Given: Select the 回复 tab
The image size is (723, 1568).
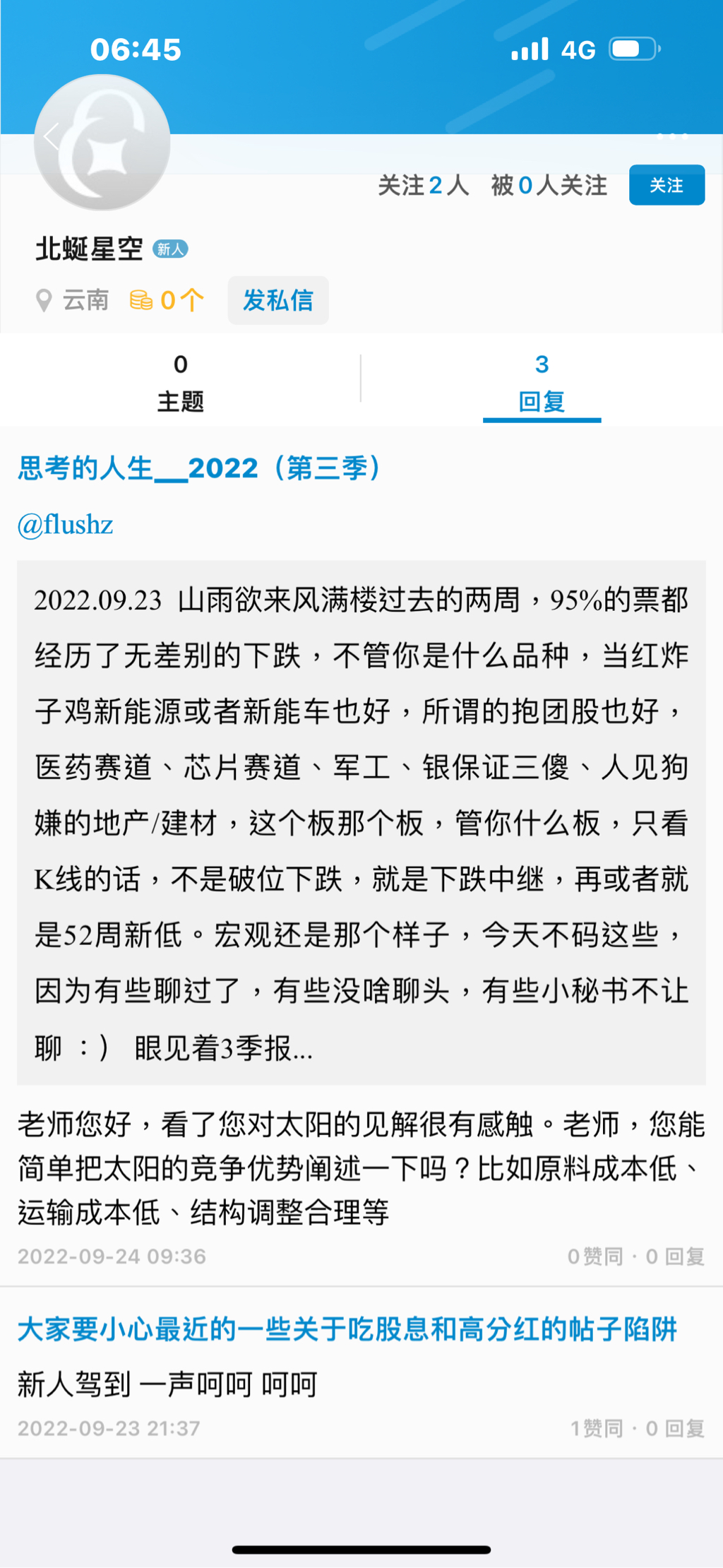Looking at the screenshot, I should pos(542,384).
